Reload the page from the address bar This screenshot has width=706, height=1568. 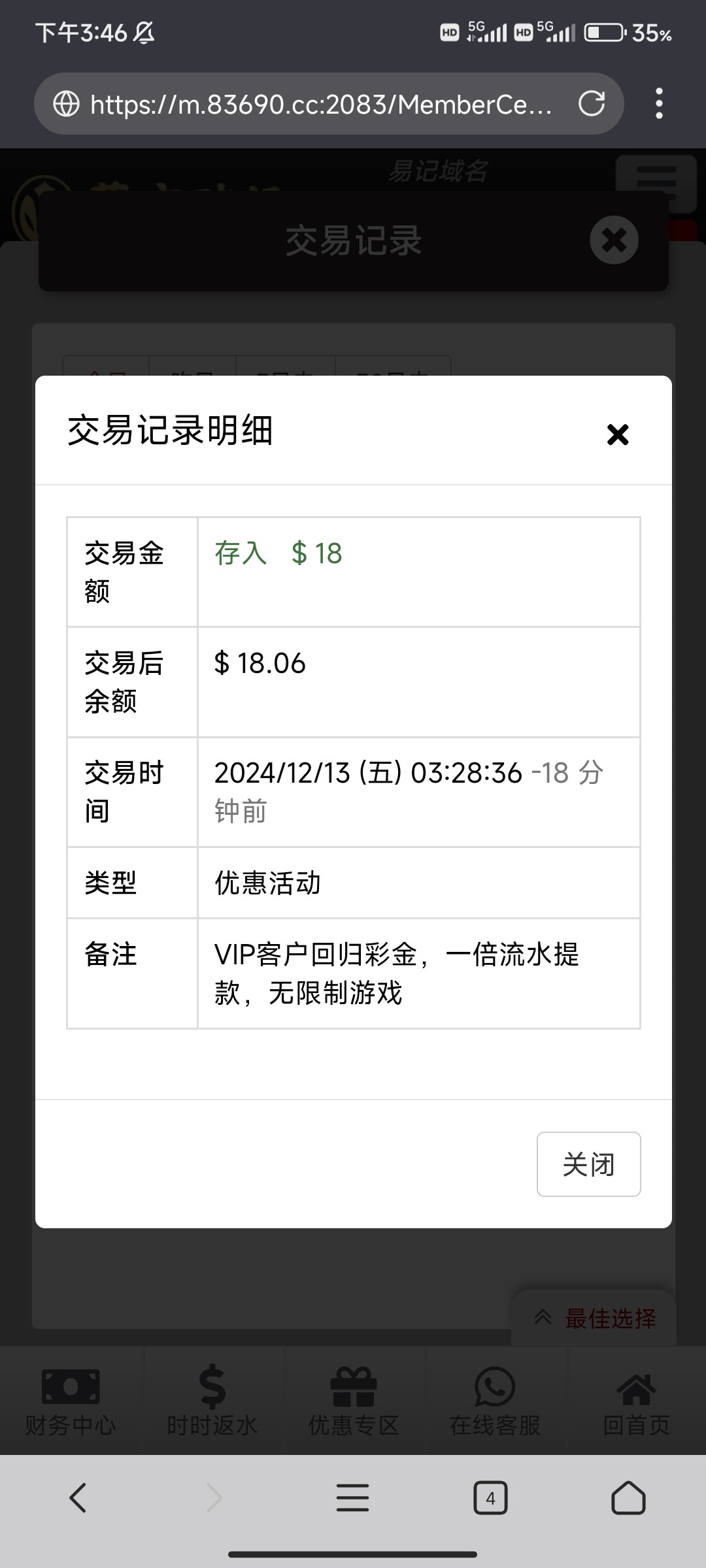592,104
